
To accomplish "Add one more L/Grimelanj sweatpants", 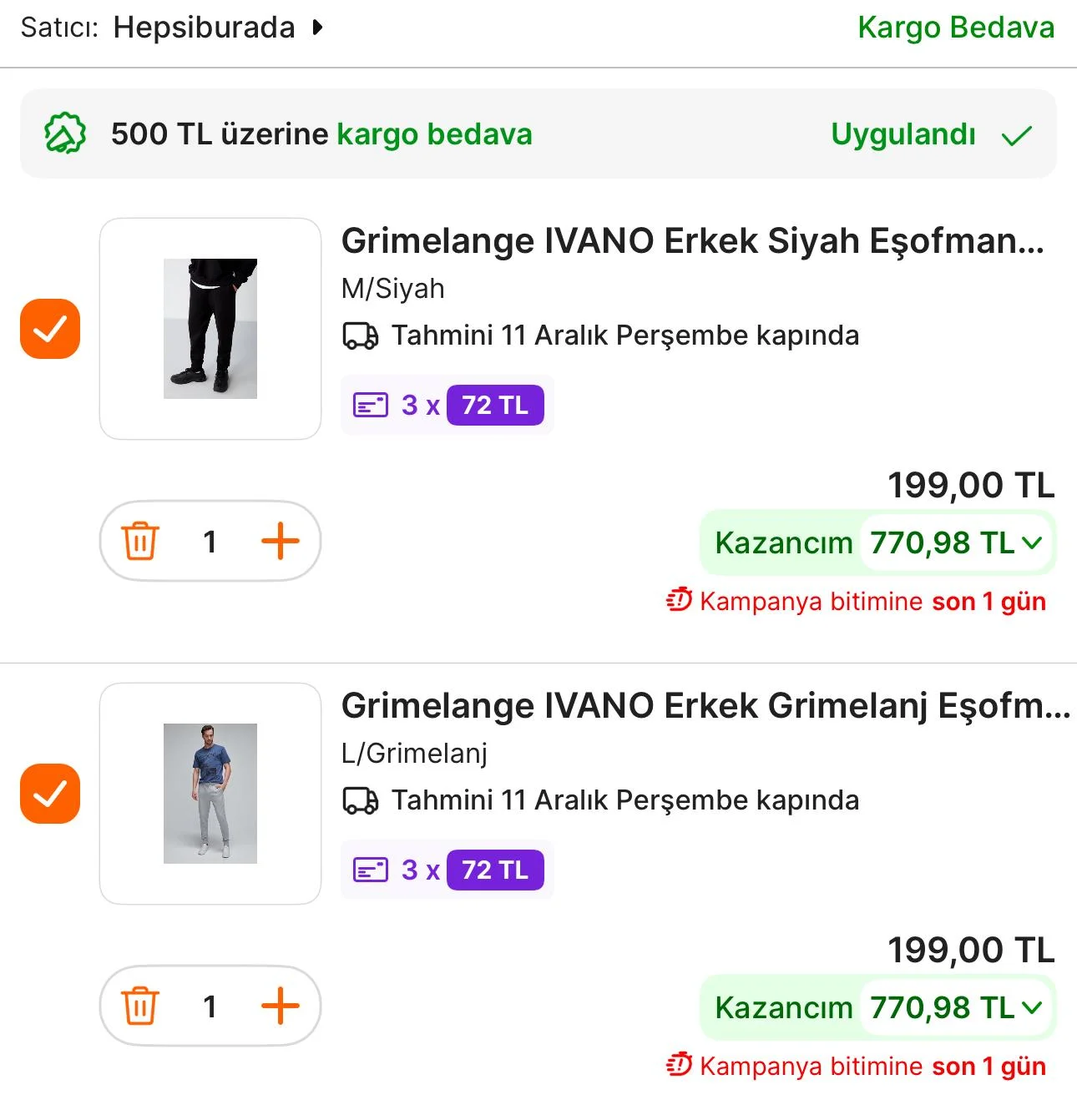I will coord(281,1006).
